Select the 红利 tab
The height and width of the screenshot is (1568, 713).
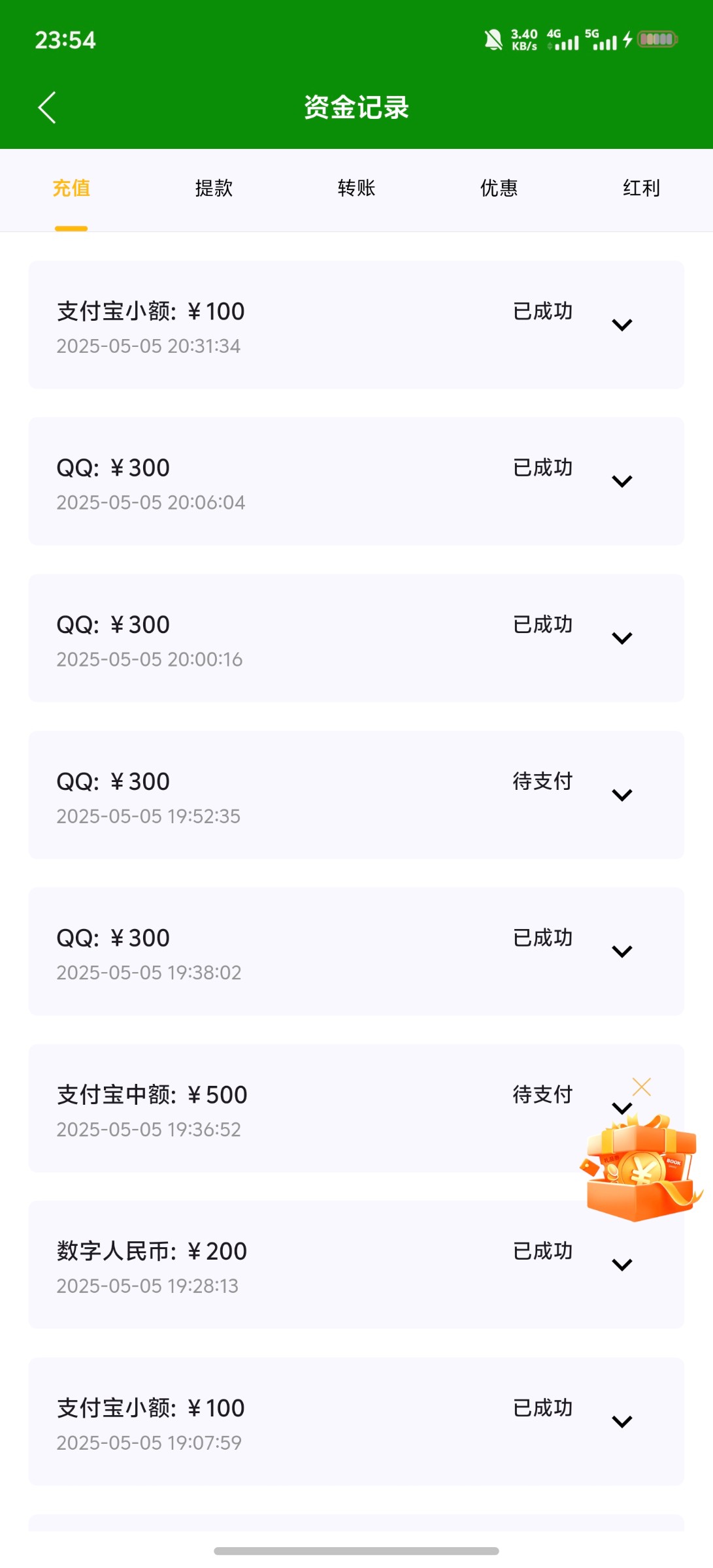point(641,189)
